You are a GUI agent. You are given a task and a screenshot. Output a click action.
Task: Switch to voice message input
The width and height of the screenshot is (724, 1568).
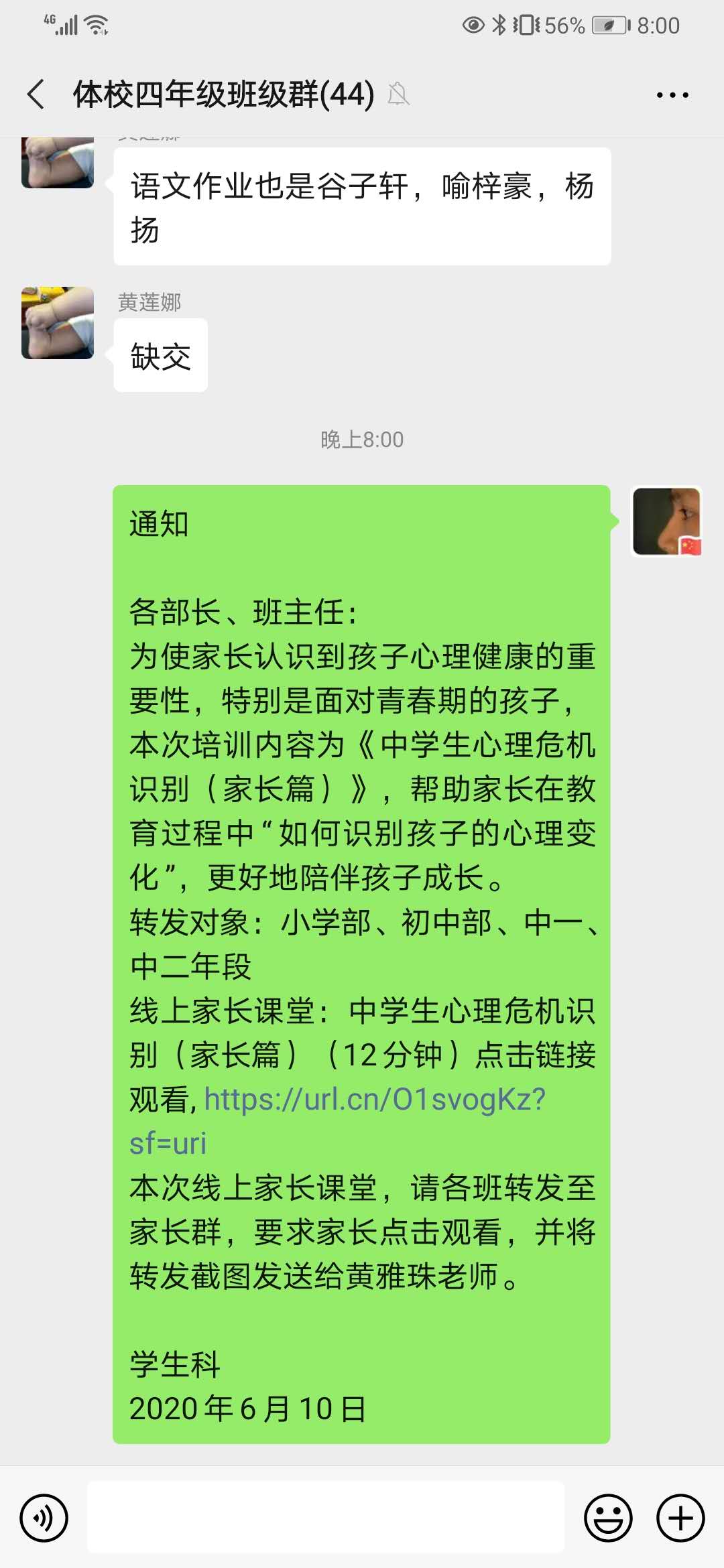click(x=44, y=1518)
